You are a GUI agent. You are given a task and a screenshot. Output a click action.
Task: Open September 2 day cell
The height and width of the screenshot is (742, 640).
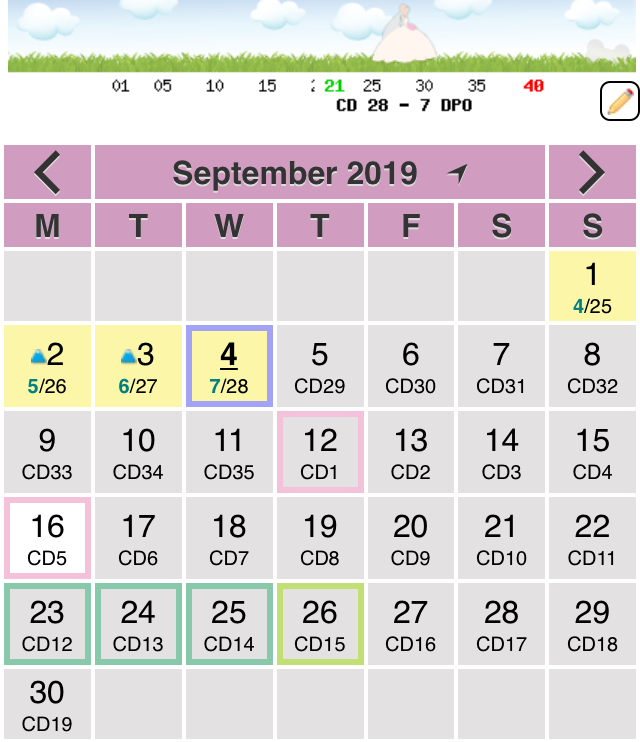click(x=47, y=366)
